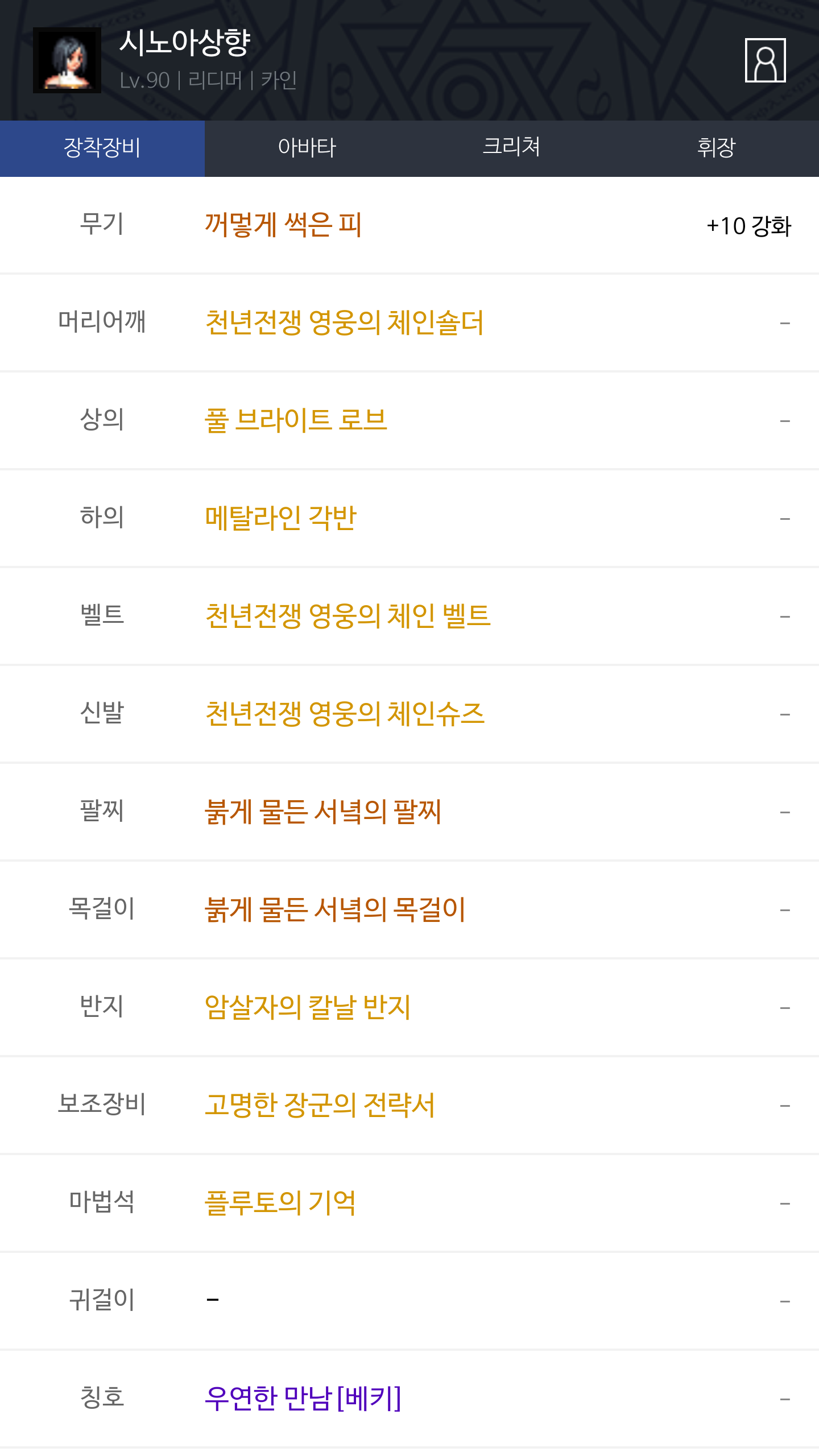Open 플루토의 기억 magic stone
Screen dimensions: 819x1456
pyautogui.click(x=280, y=1203)
